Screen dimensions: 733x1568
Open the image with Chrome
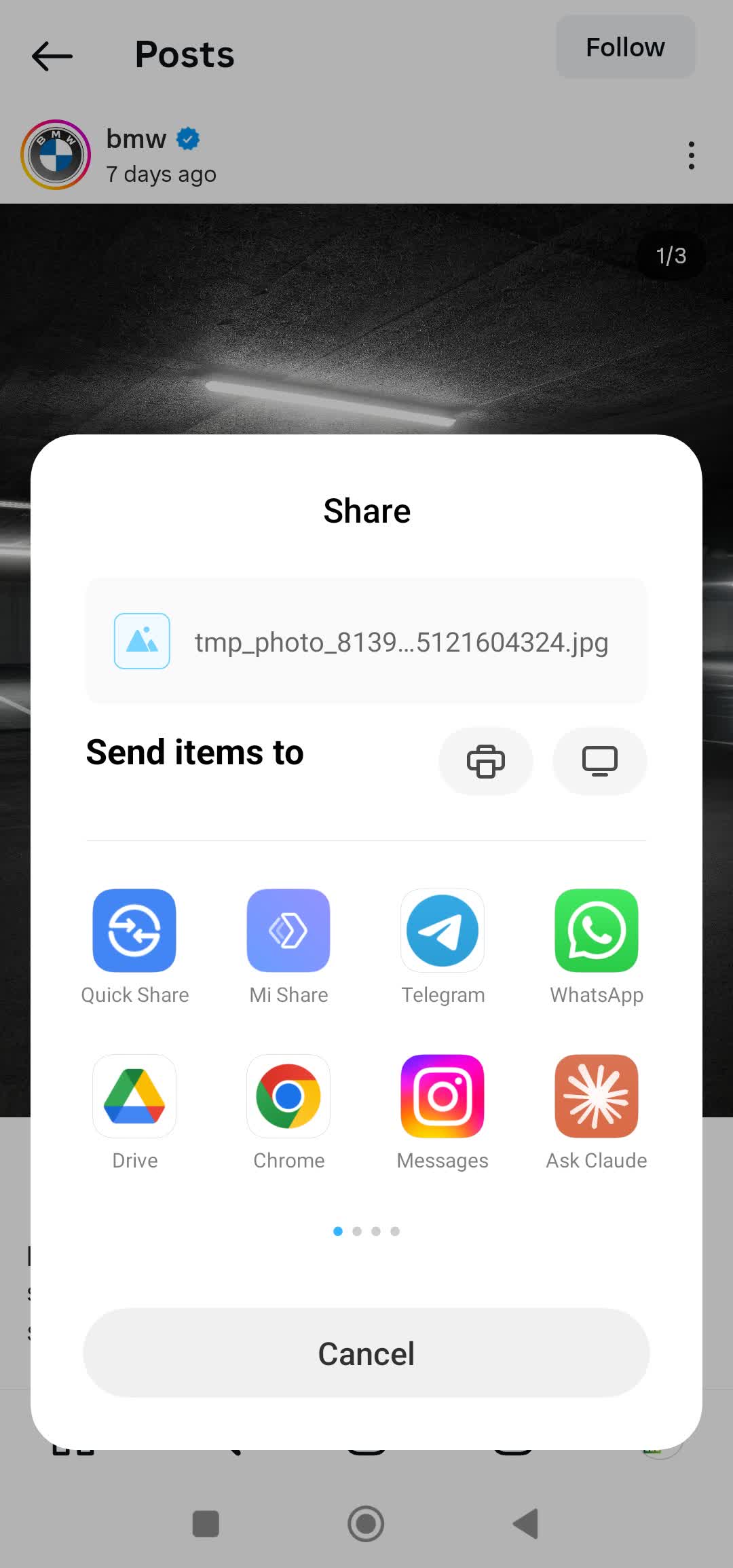(288, 1096)
